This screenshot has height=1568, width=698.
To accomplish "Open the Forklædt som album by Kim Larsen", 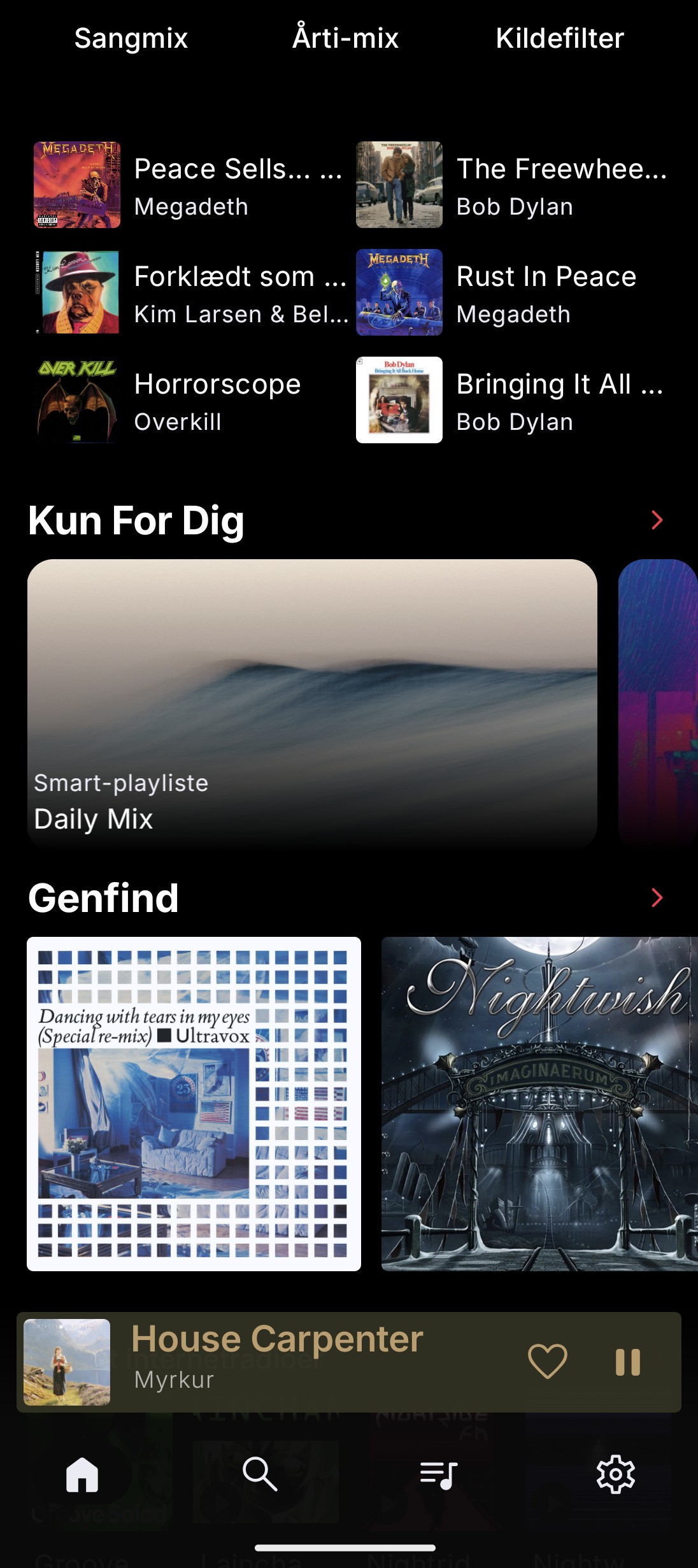I will click(x=190, y=292).
